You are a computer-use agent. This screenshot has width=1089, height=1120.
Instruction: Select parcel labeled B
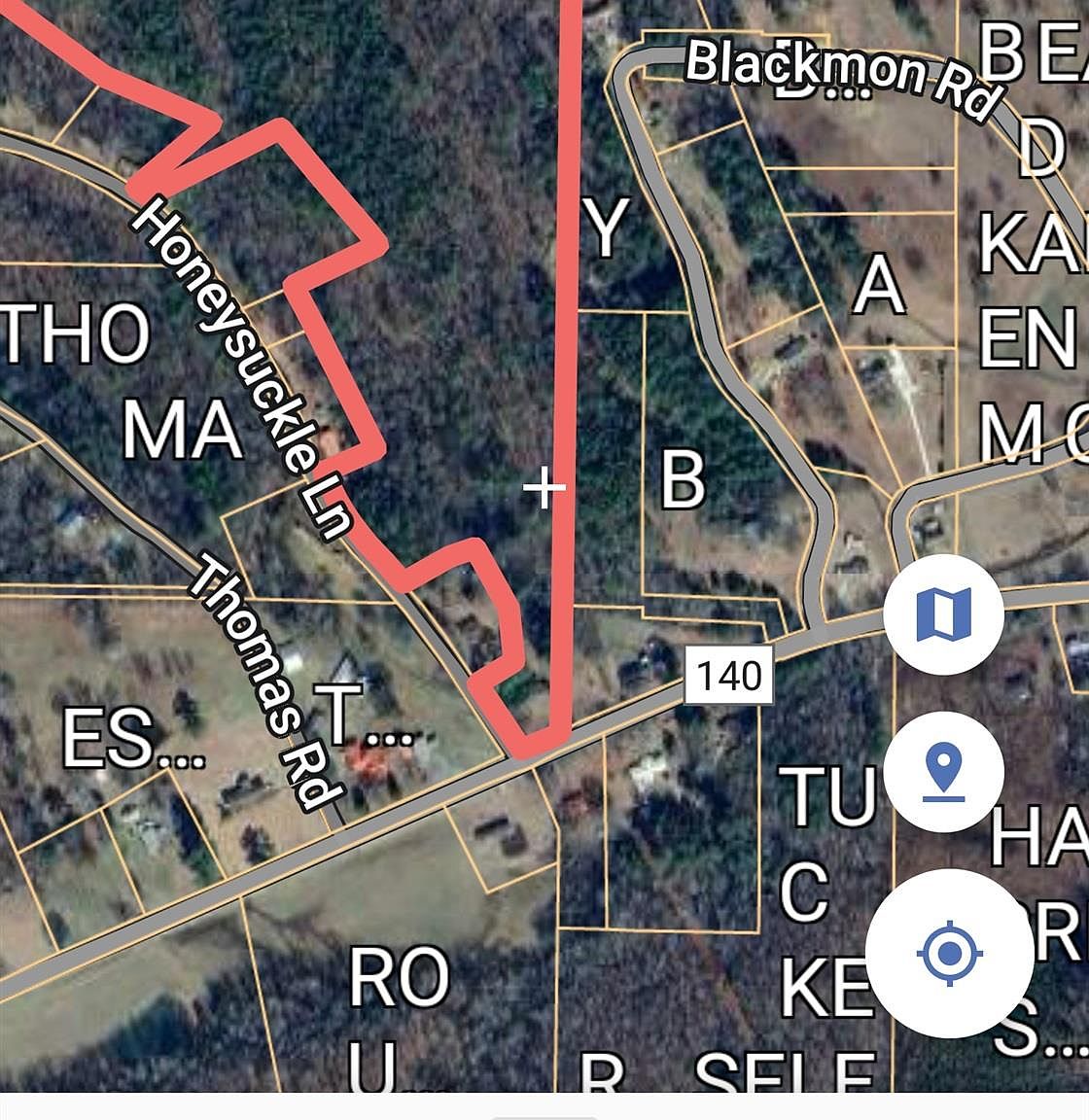(x=684, y=479)
